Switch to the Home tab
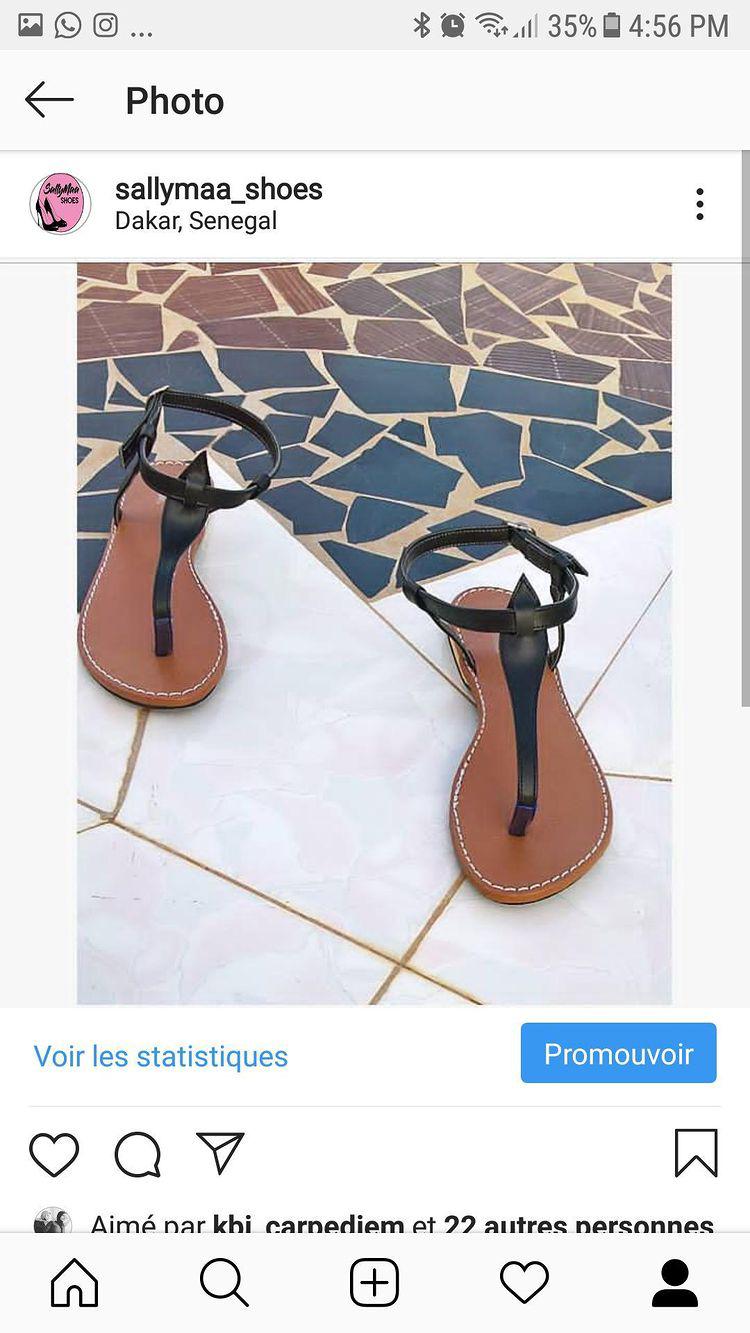This screenshot has width=750, height=1333. point(75,1283)
